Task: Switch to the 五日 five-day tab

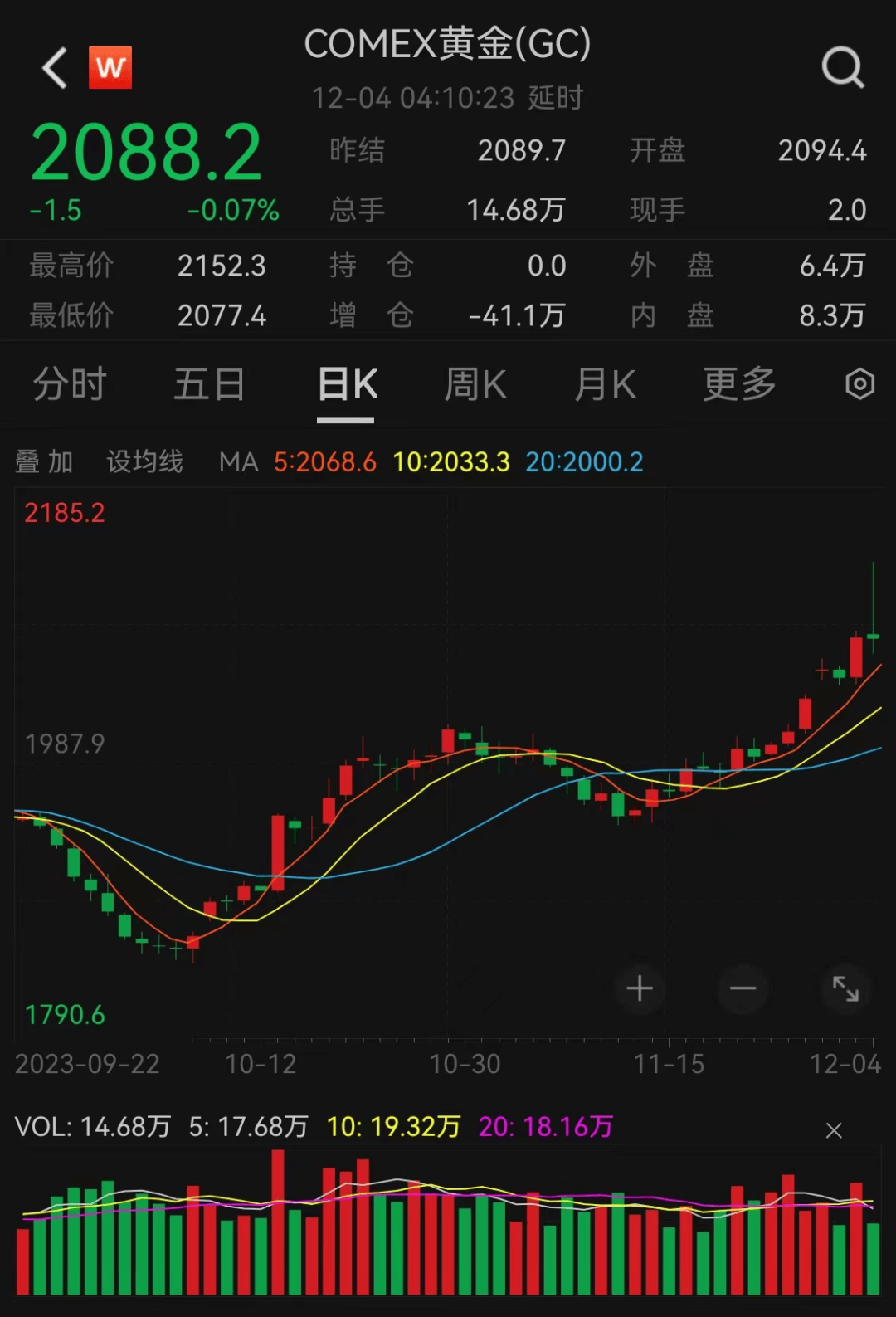Action: pos(209,383)
